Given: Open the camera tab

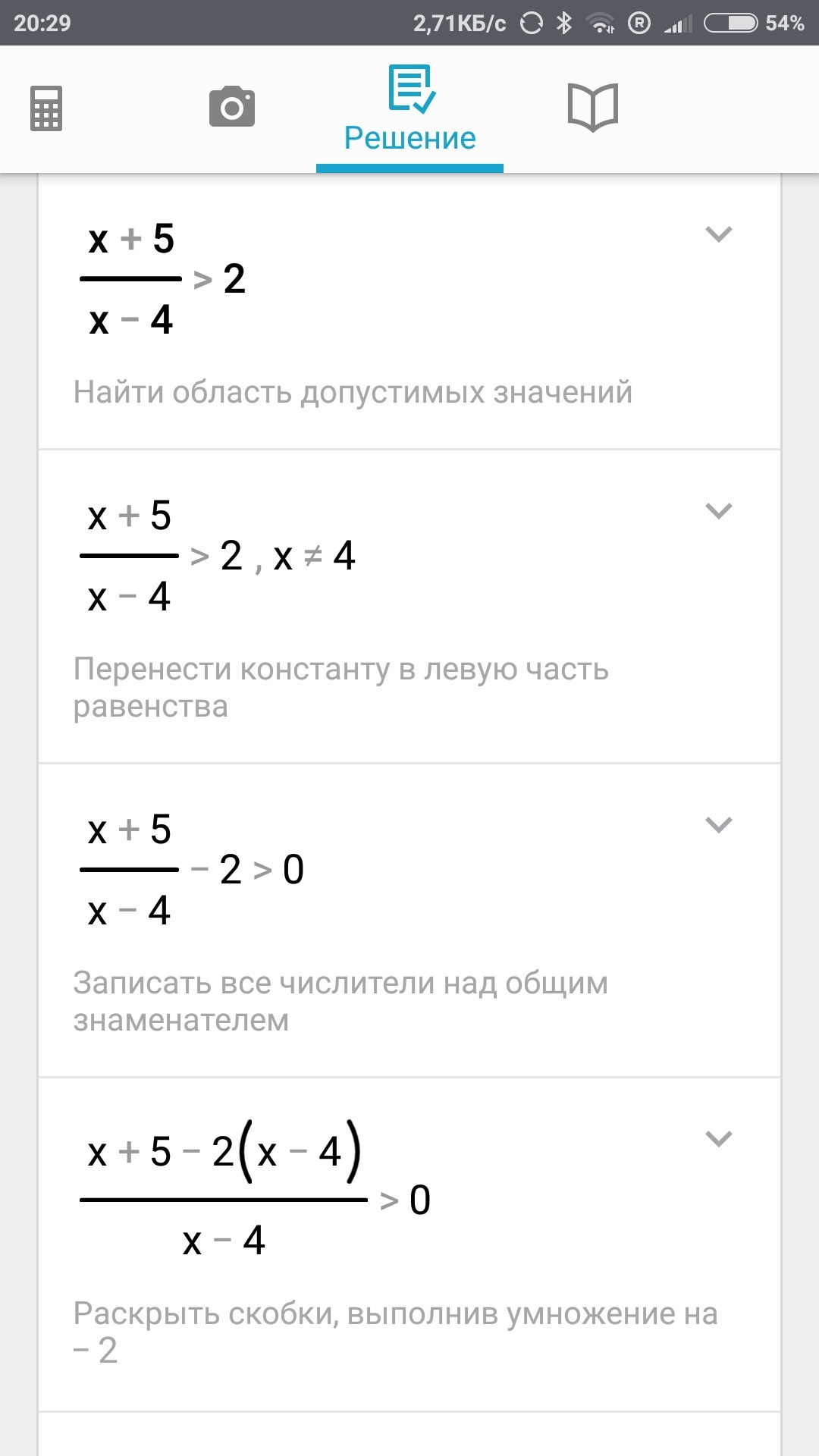Looking at the screenshot, I should (232, 108).
